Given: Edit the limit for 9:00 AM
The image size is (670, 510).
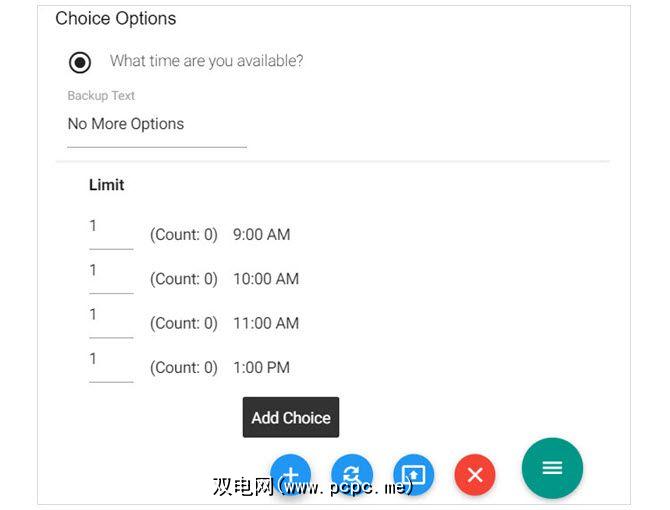Looking at the screenshot, I should pos(110,228).
